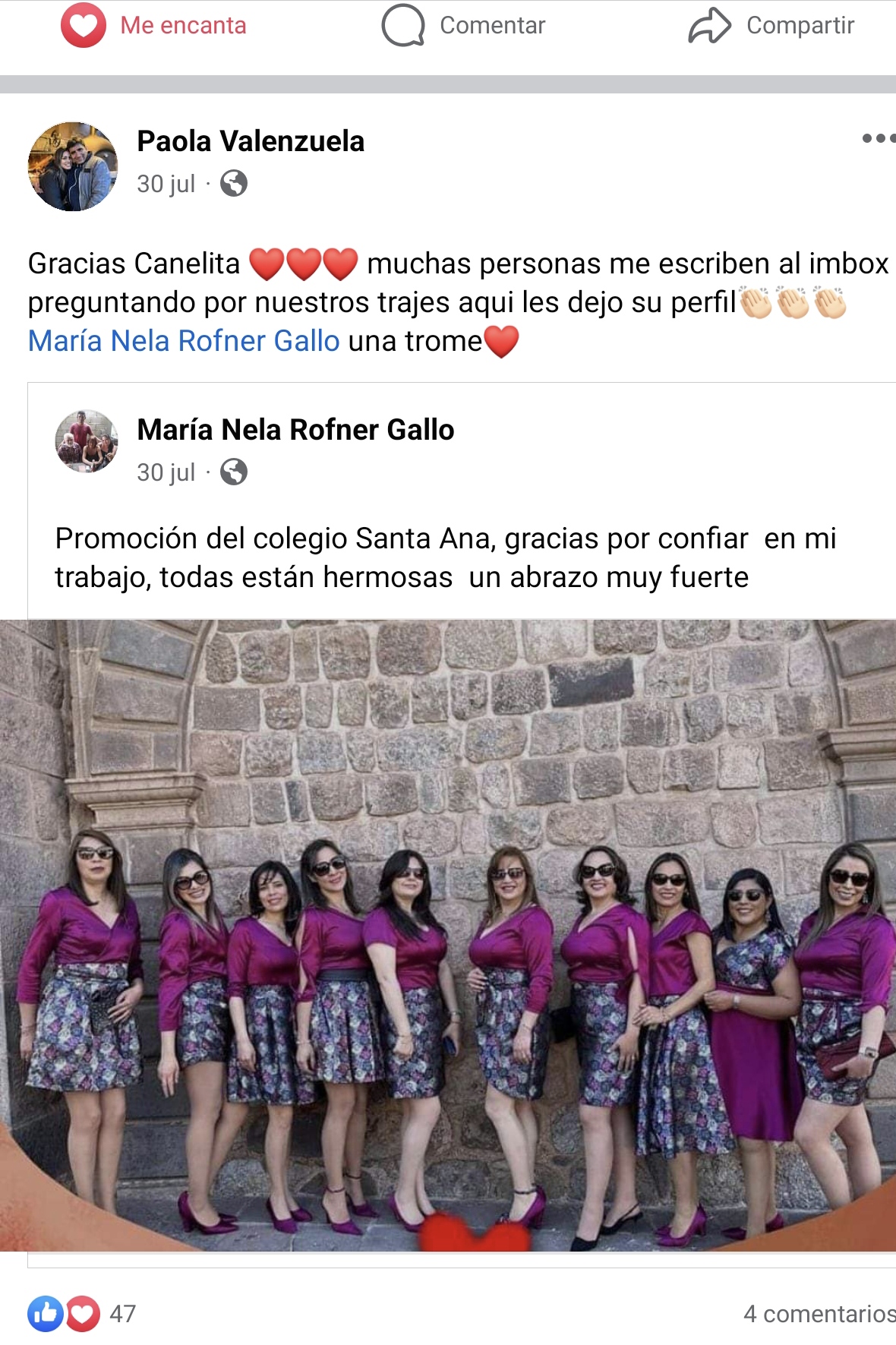
Task: Open María Nela Rofner Gallo's avatar in shared post
Action: click(x=87, y=441)
